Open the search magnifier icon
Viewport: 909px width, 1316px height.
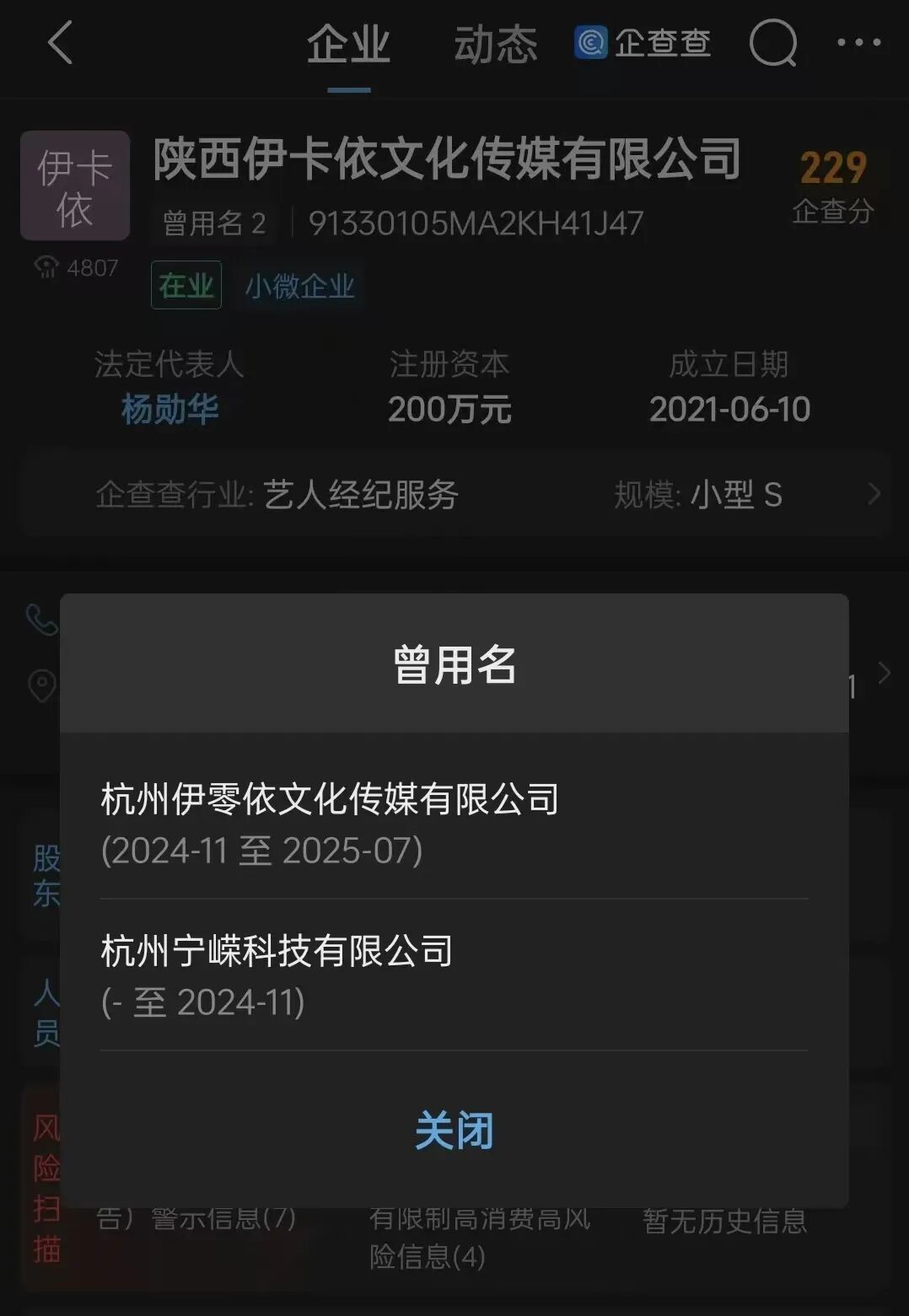pyautogui.click(x=772, y=42)
